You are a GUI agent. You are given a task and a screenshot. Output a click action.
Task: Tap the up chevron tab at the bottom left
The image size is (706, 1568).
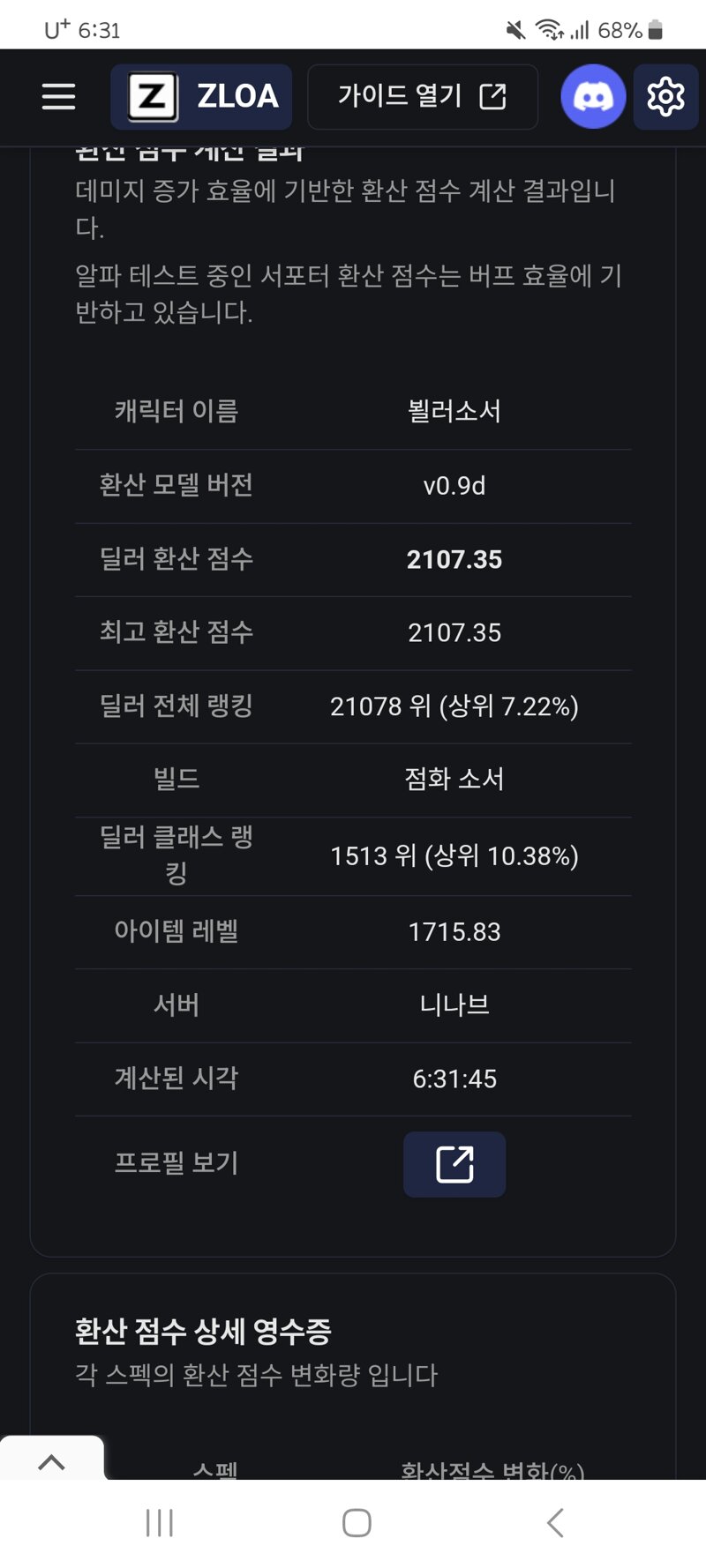(52, 1460)
